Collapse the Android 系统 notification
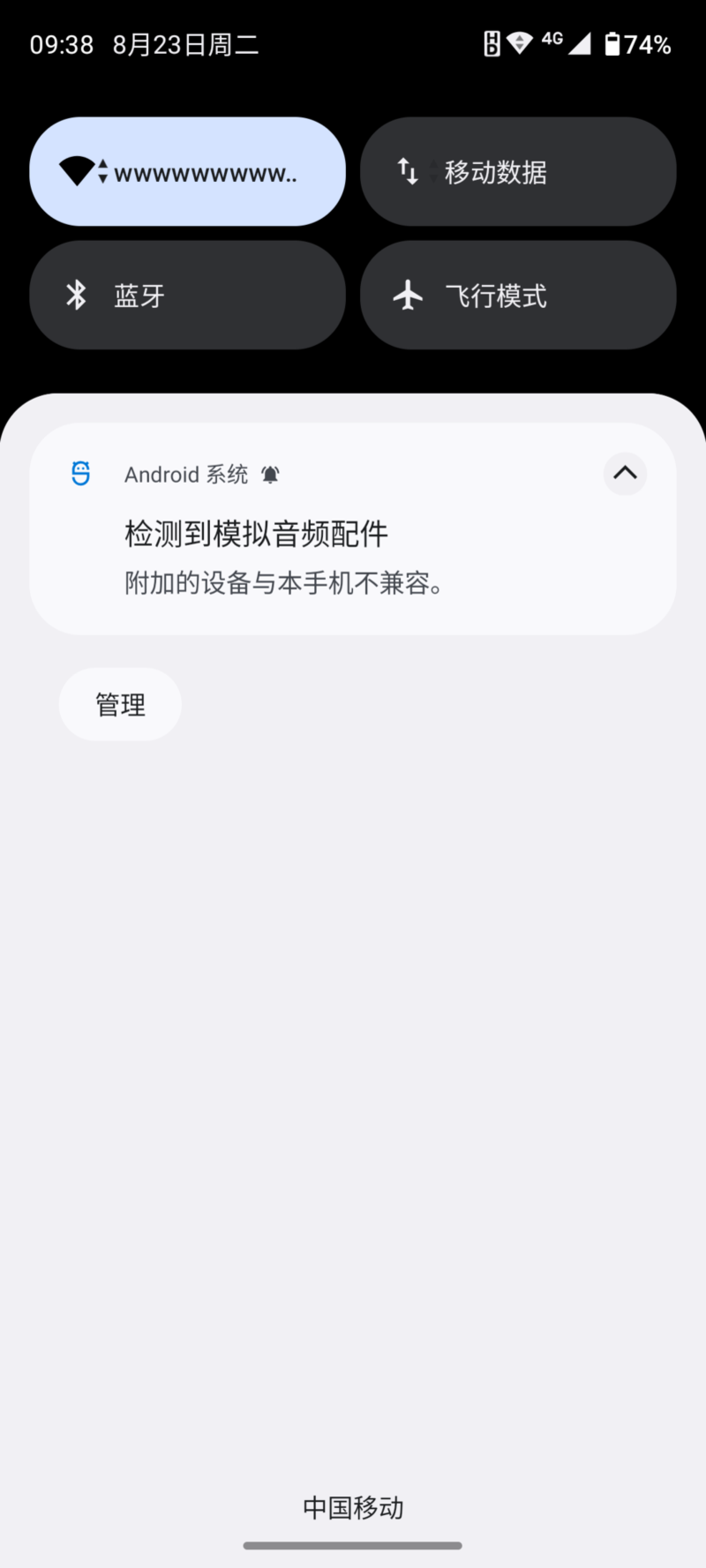Image resolution: width=706 pixels, height=1568 pixels. click(625, 473)
